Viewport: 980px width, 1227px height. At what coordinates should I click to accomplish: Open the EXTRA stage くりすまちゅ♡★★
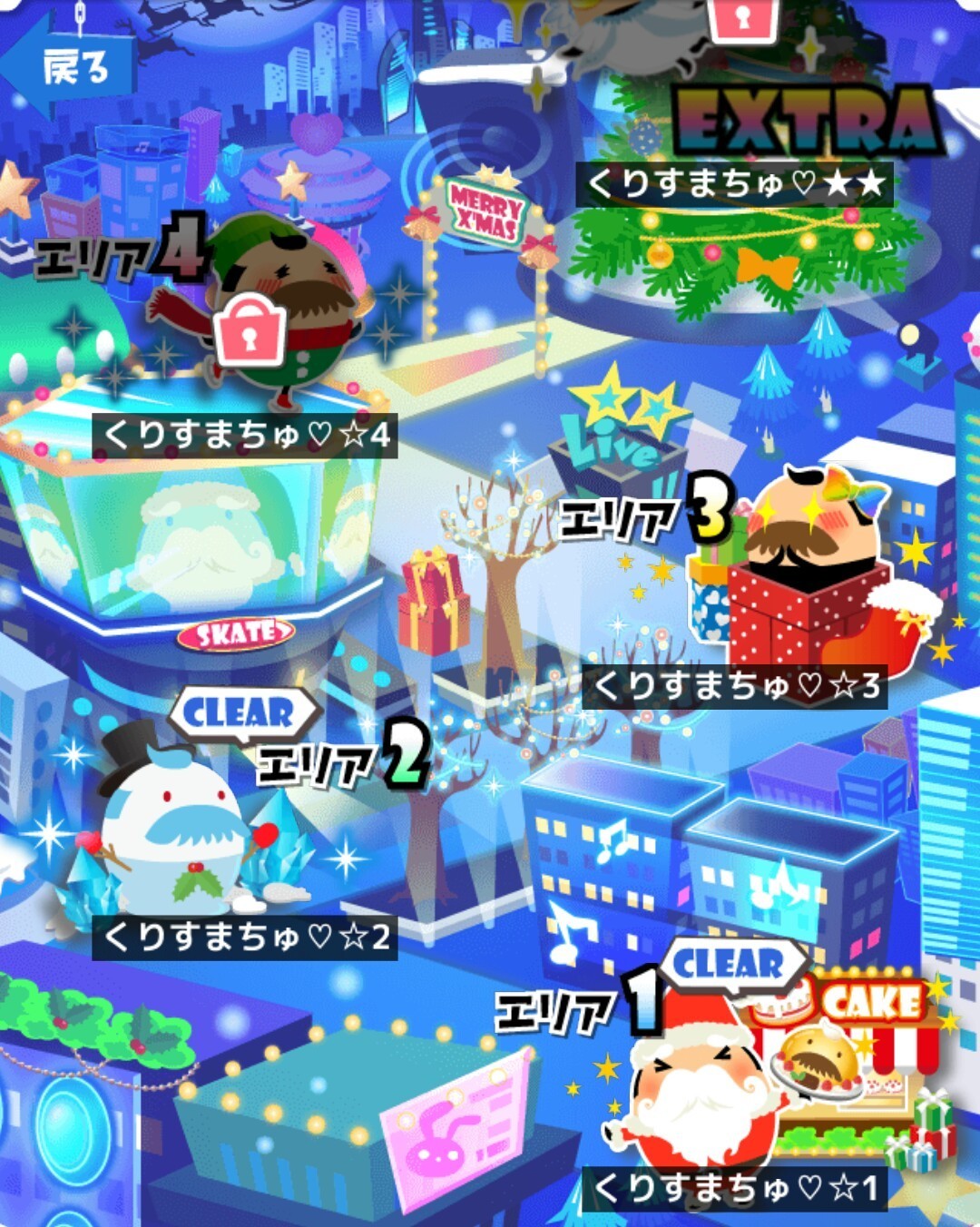click(735, 184)
